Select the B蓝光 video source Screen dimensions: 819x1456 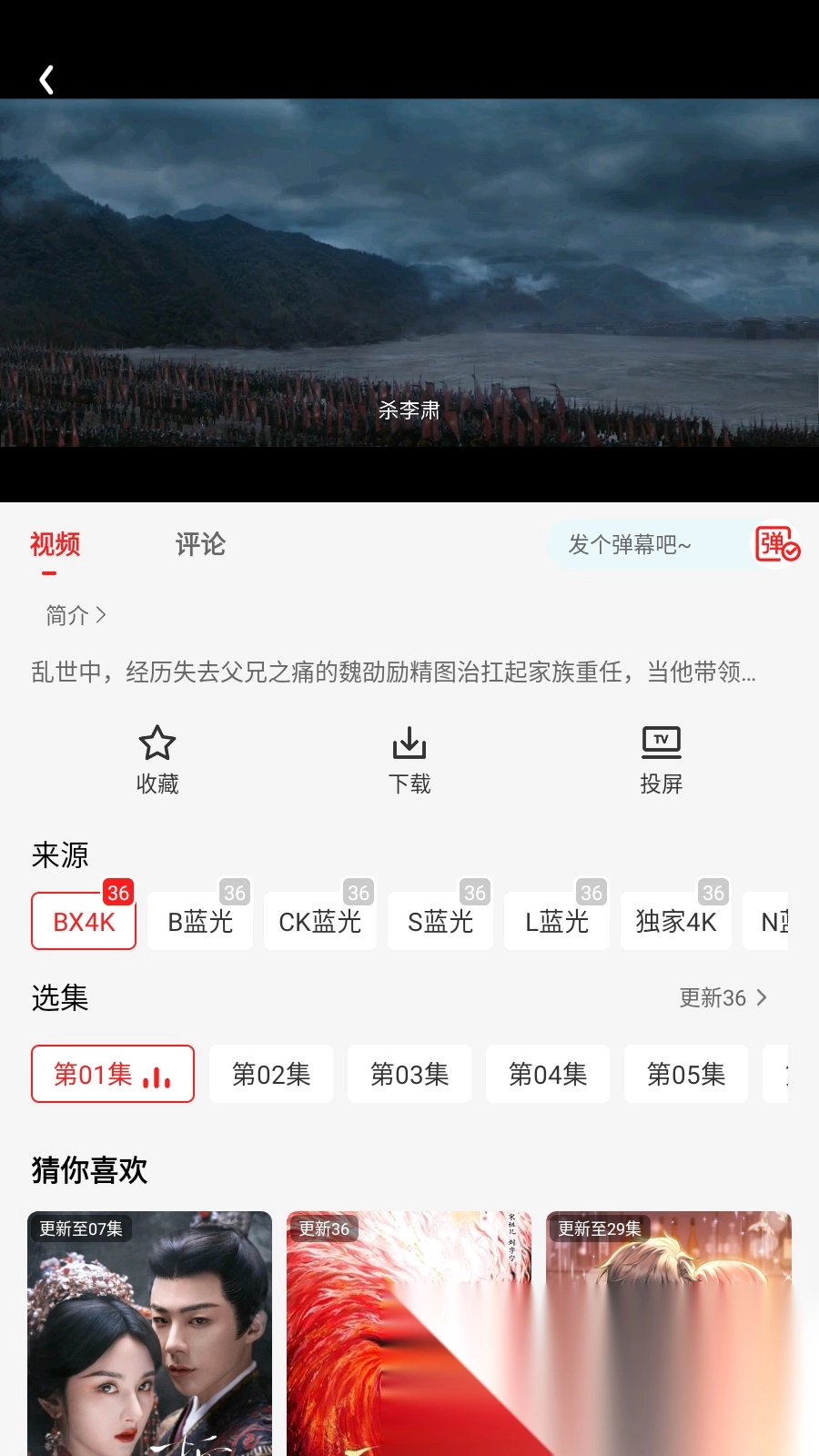coord(199,921)
